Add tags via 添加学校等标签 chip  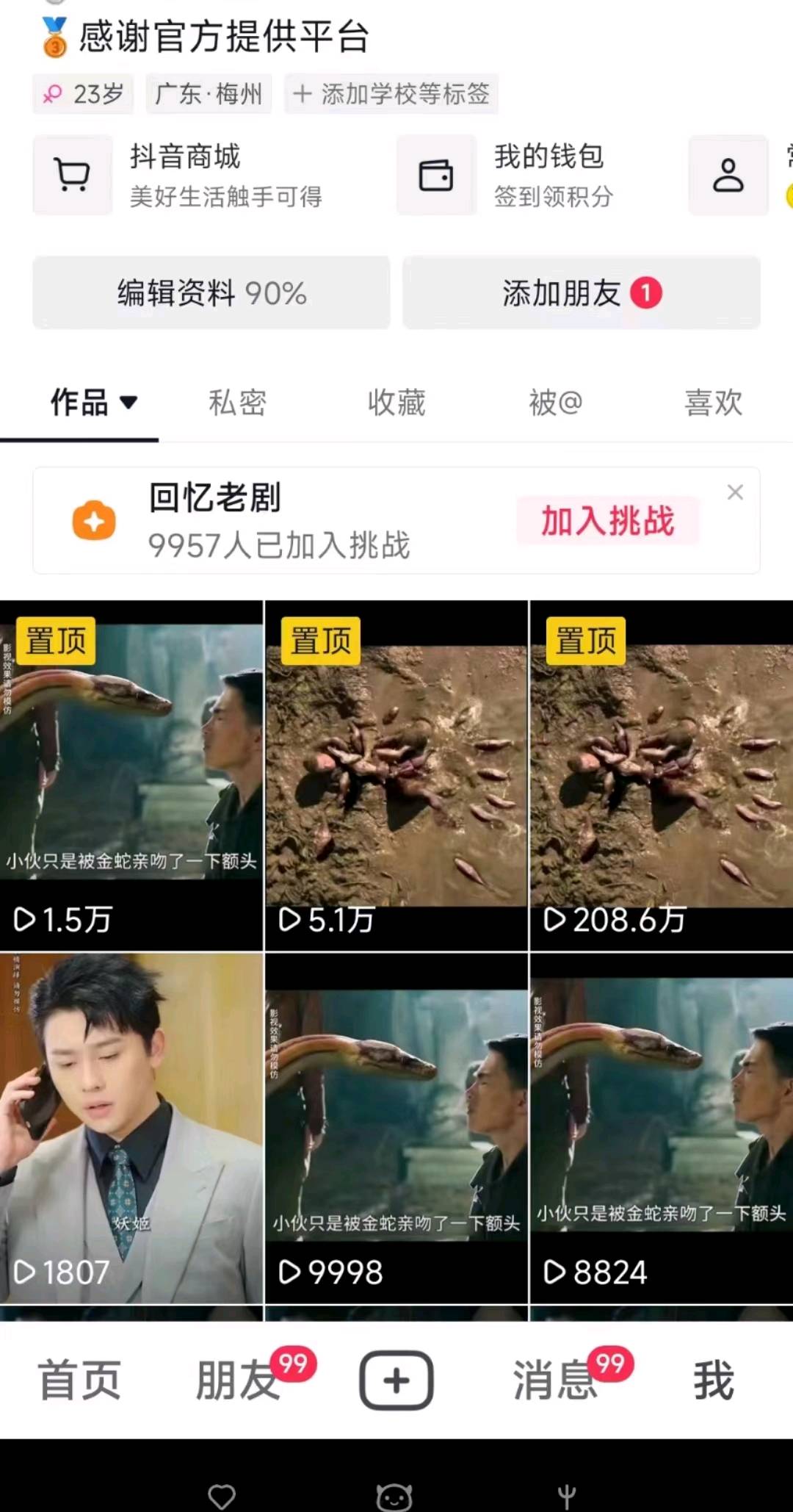coord(391,94)
